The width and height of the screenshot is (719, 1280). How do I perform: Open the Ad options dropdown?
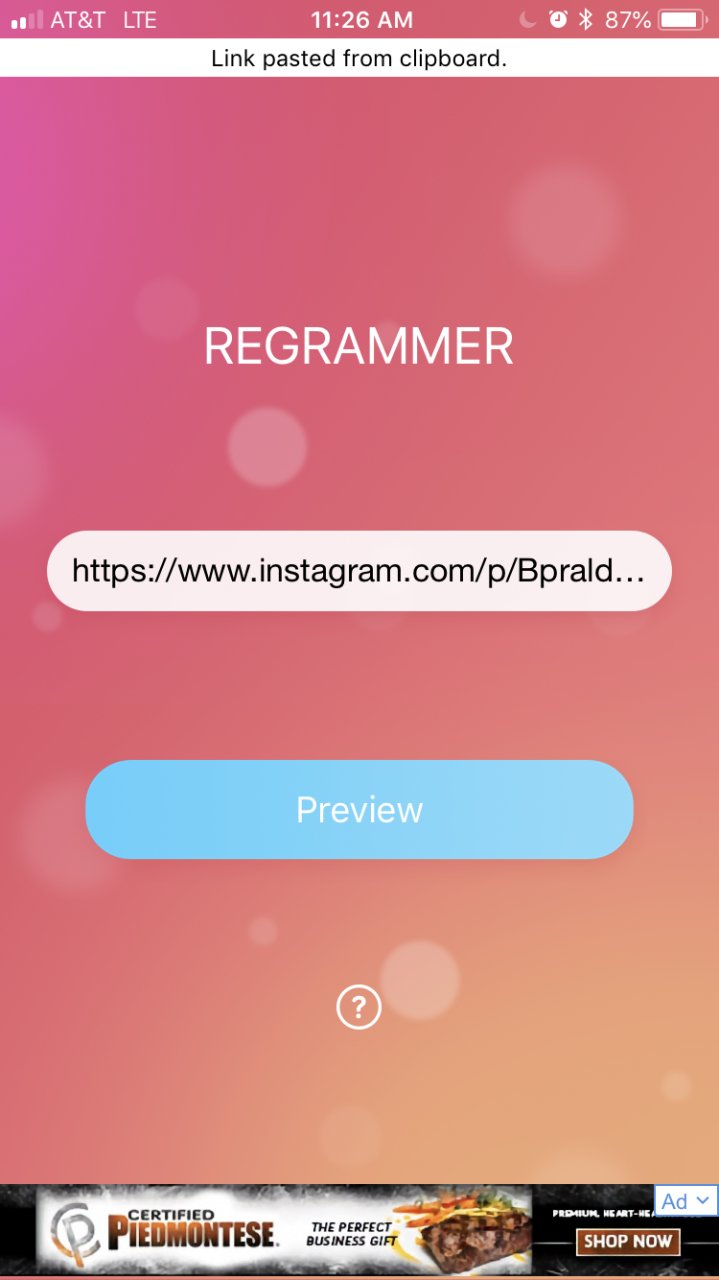pos(686,1201)
